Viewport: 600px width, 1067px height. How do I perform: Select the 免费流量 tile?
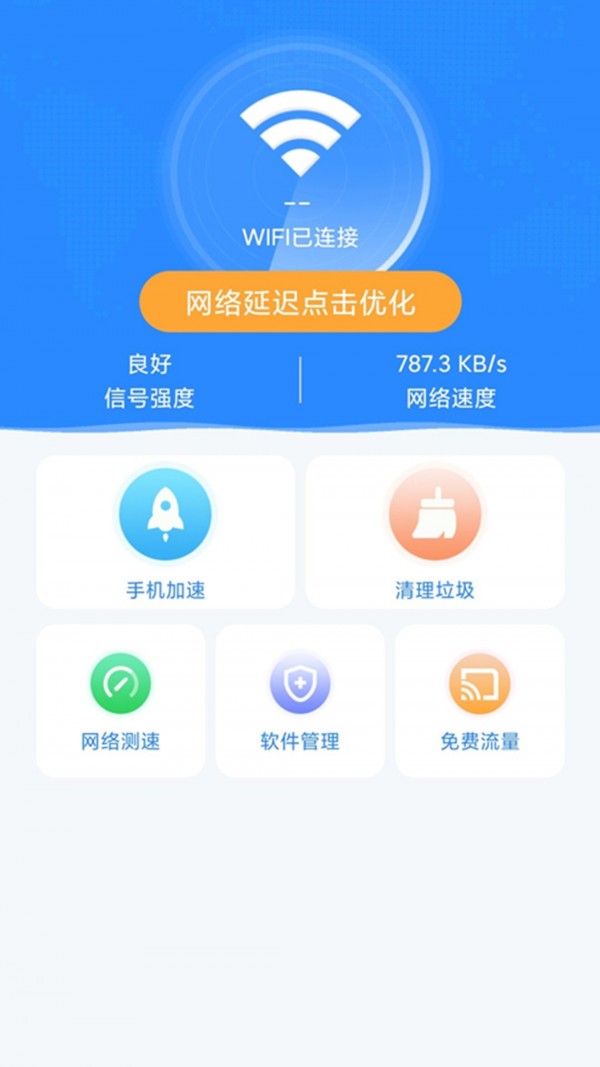click(x=480, y=700)
